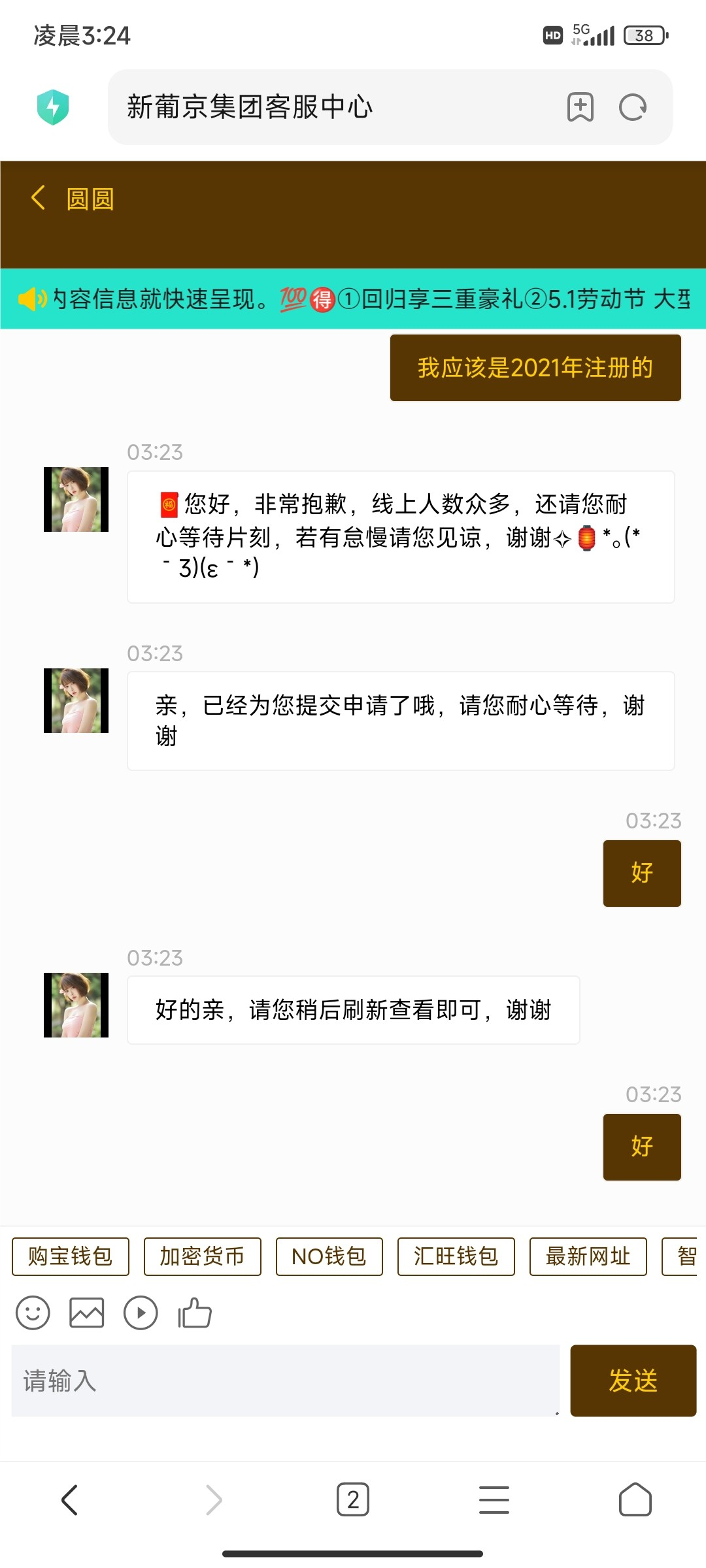Select the 购宝钱包 quick reply chip

71,1256
